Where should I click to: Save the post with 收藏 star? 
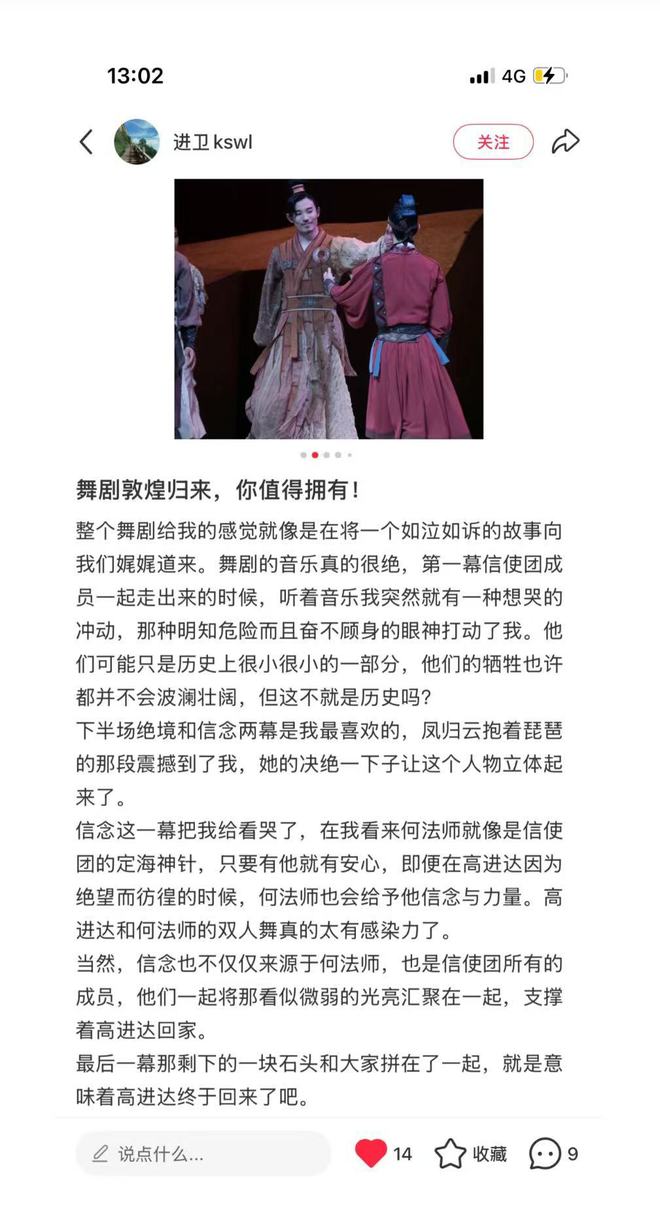click(451, 1153)
